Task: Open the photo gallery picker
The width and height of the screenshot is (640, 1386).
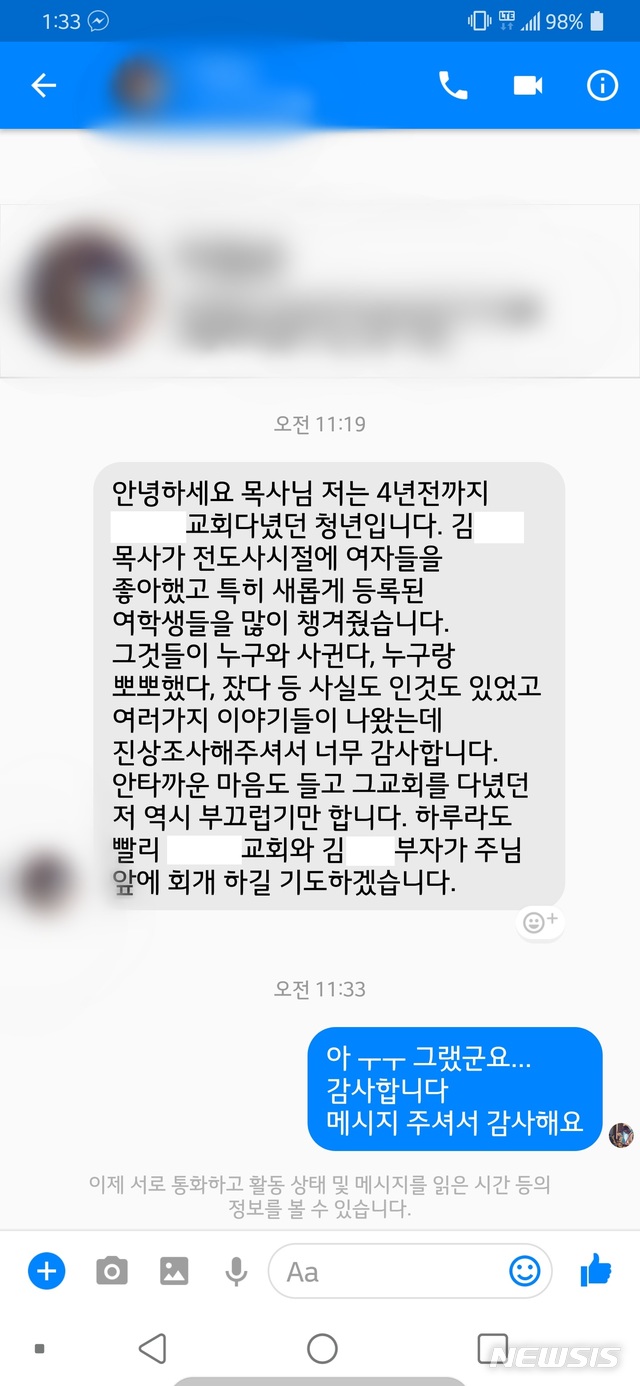Action: click(x=174, y=1271)
